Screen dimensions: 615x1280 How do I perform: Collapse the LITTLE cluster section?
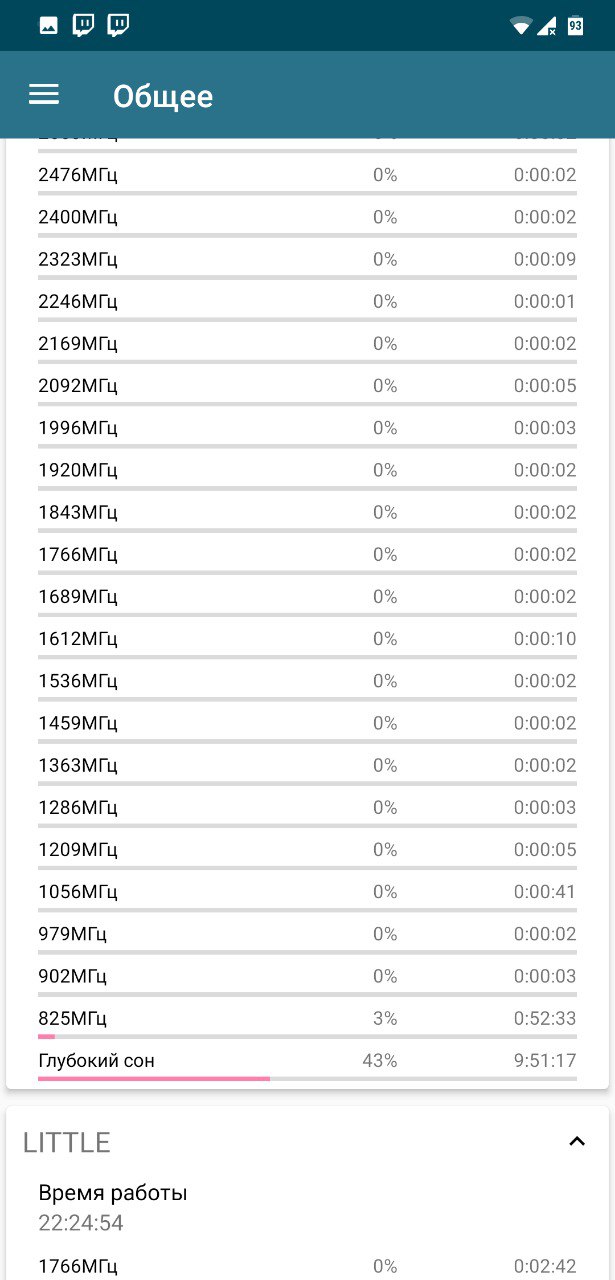point(576,1141)
